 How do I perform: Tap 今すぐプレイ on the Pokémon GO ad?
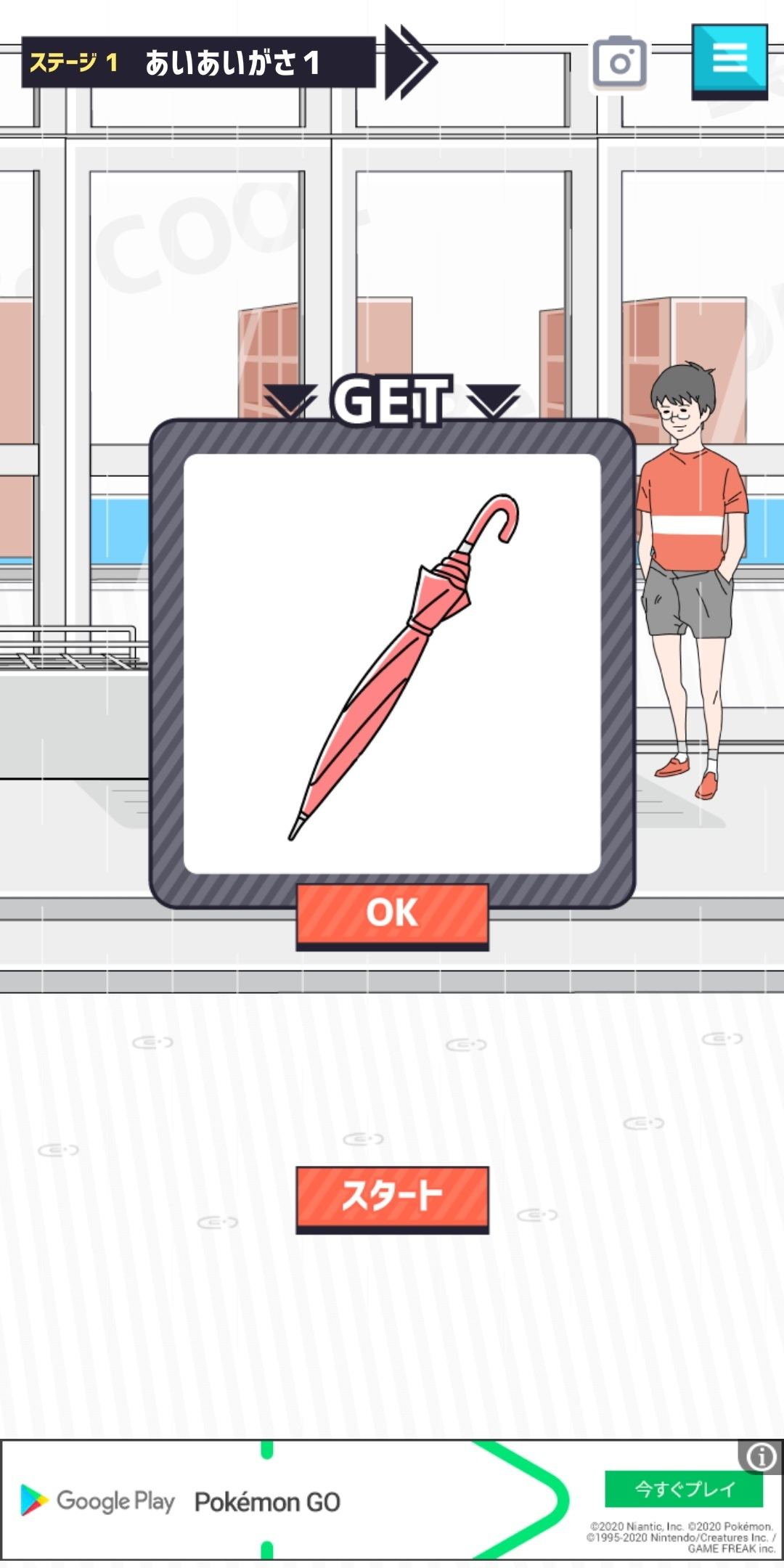point(683,1490)
